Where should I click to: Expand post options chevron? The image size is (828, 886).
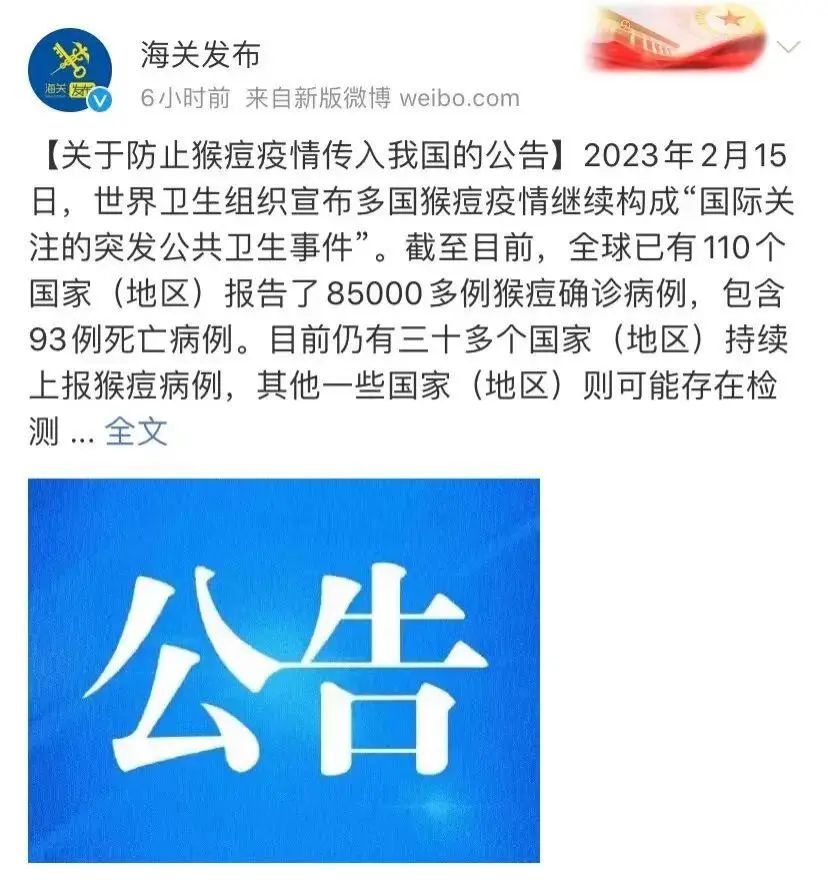click(788, 47)
